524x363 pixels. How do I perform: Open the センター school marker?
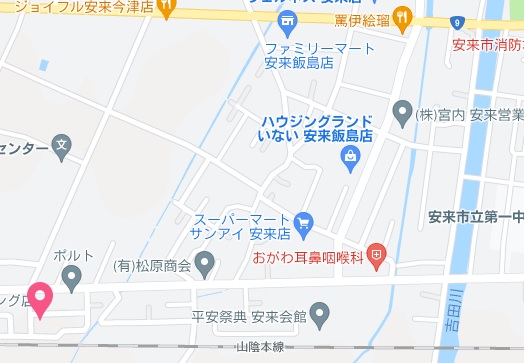tap(61, 148)
